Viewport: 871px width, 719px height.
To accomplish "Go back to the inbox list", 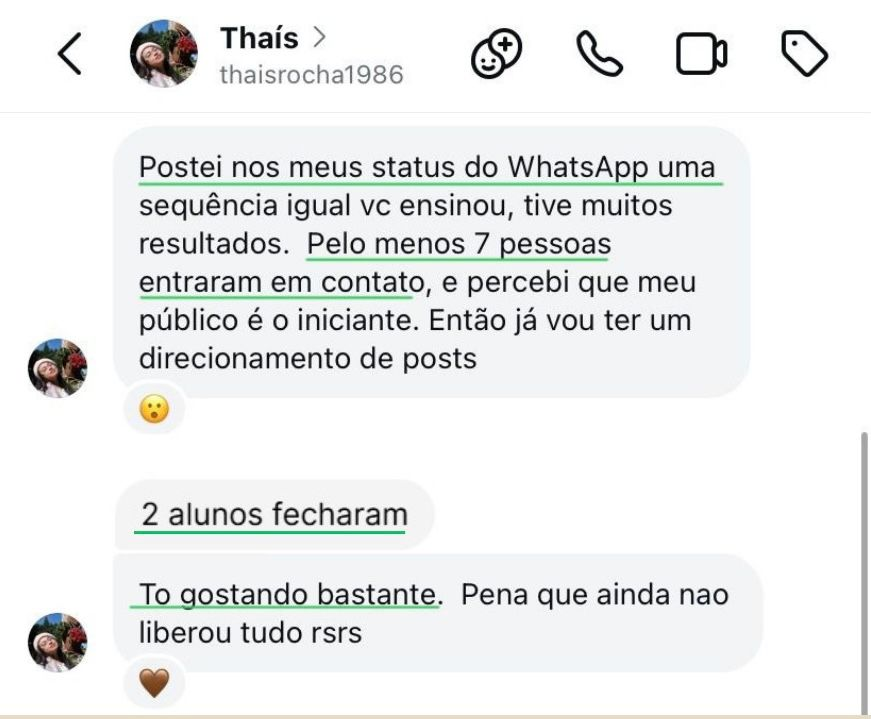I will (70, 55).
